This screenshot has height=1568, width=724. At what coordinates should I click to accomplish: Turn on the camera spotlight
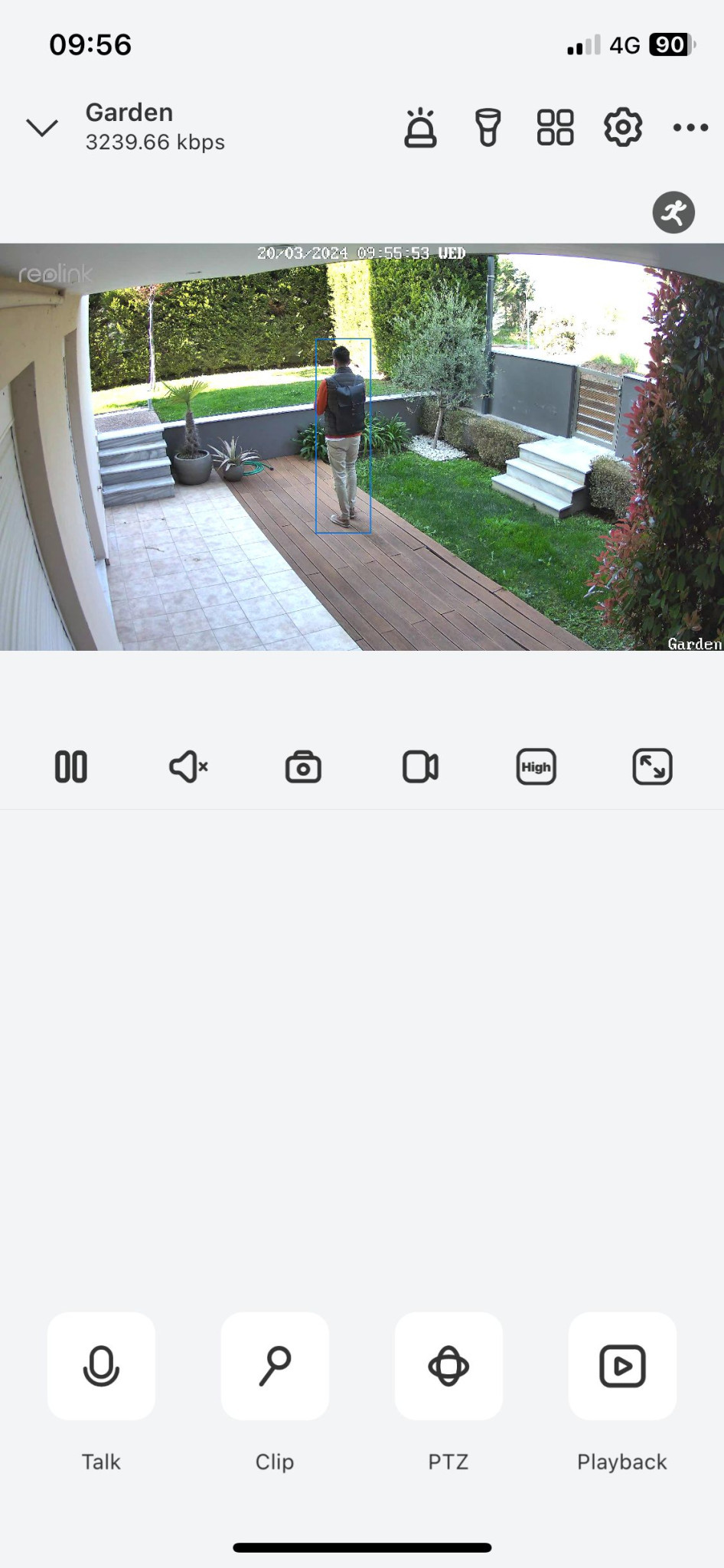tap(488, 127)
